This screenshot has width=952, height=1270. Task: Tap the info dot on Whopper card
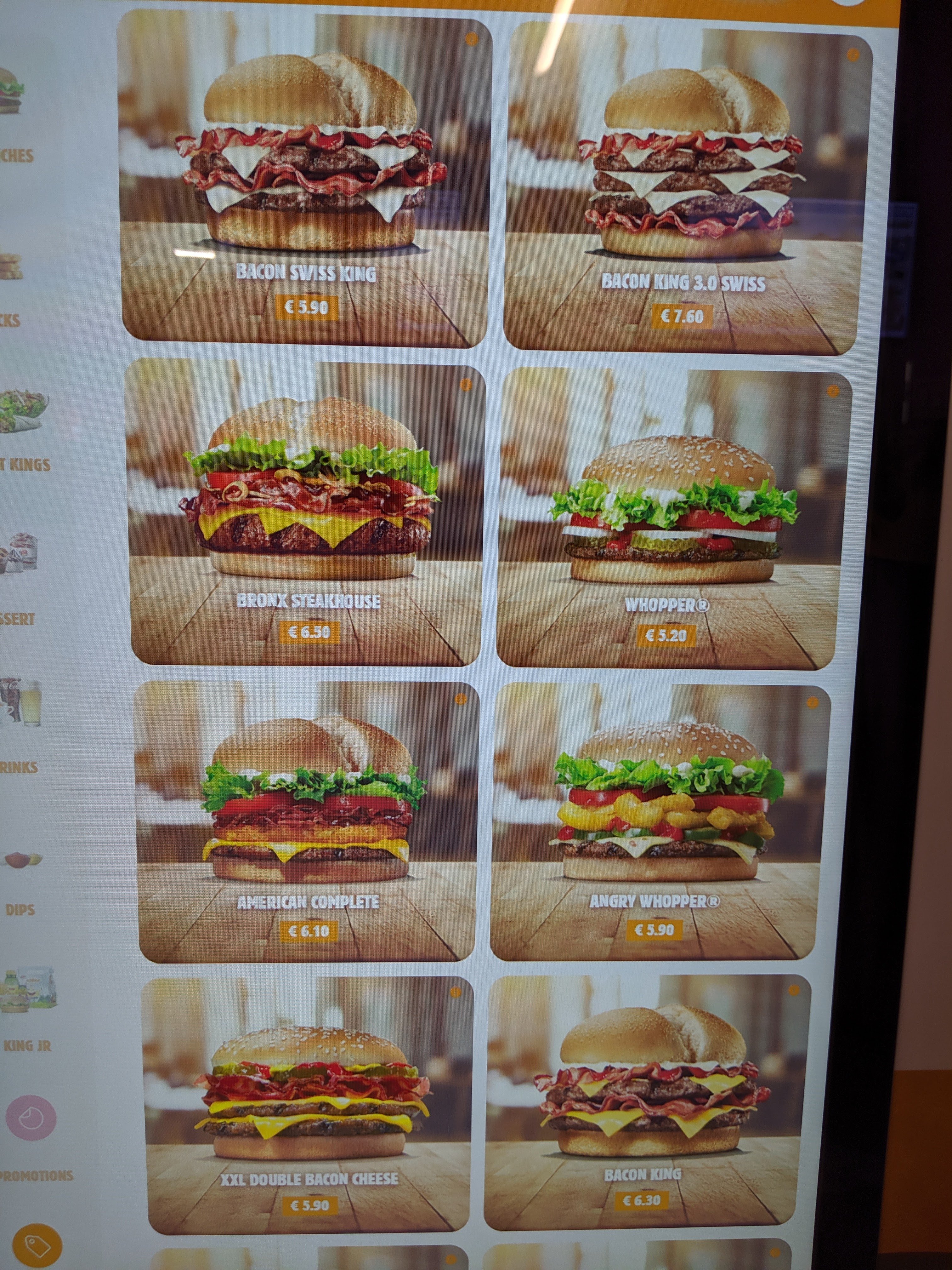coord(833,391)
